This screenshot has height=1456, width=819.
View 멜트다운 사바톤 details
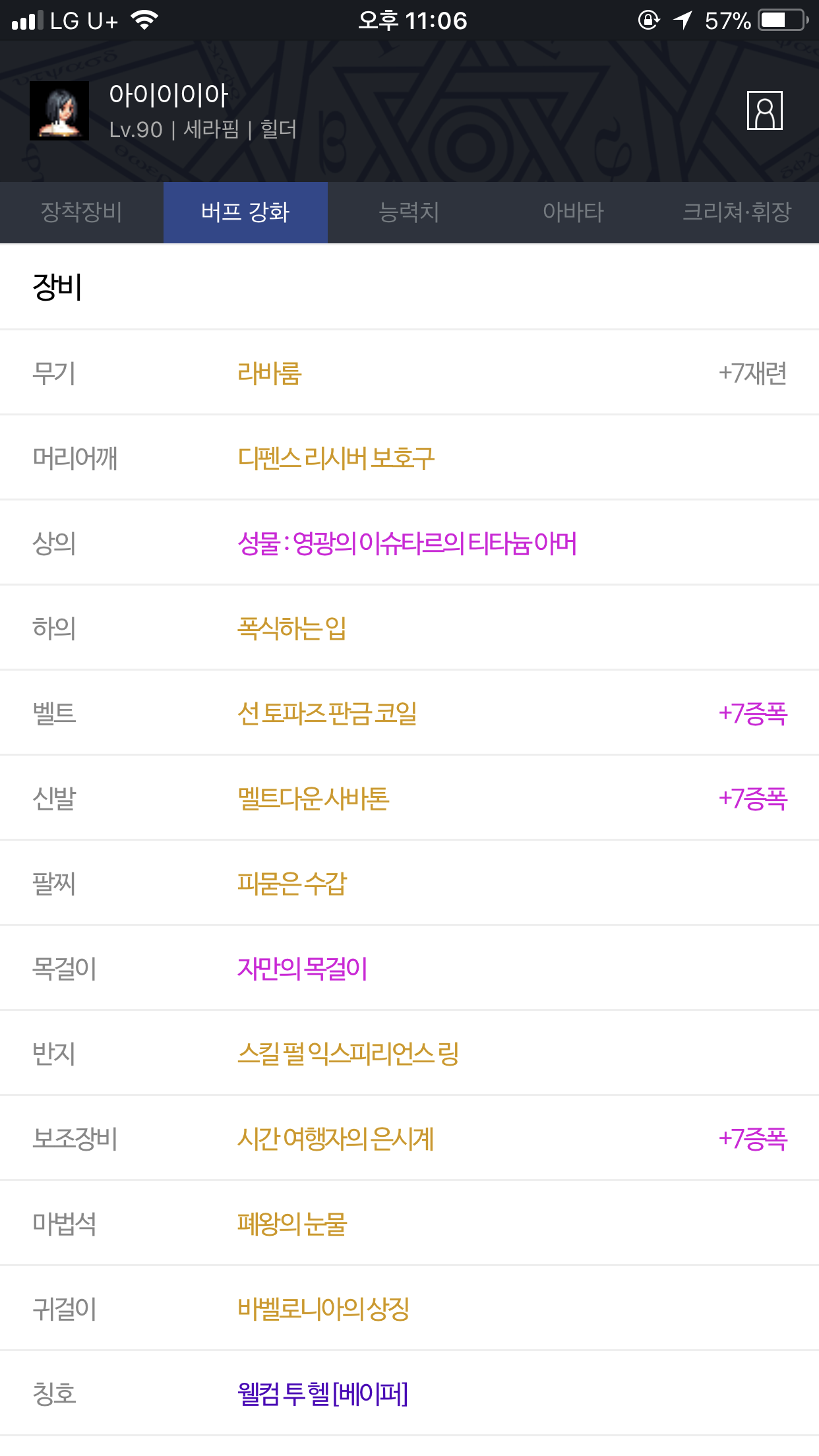pos(313,799)
